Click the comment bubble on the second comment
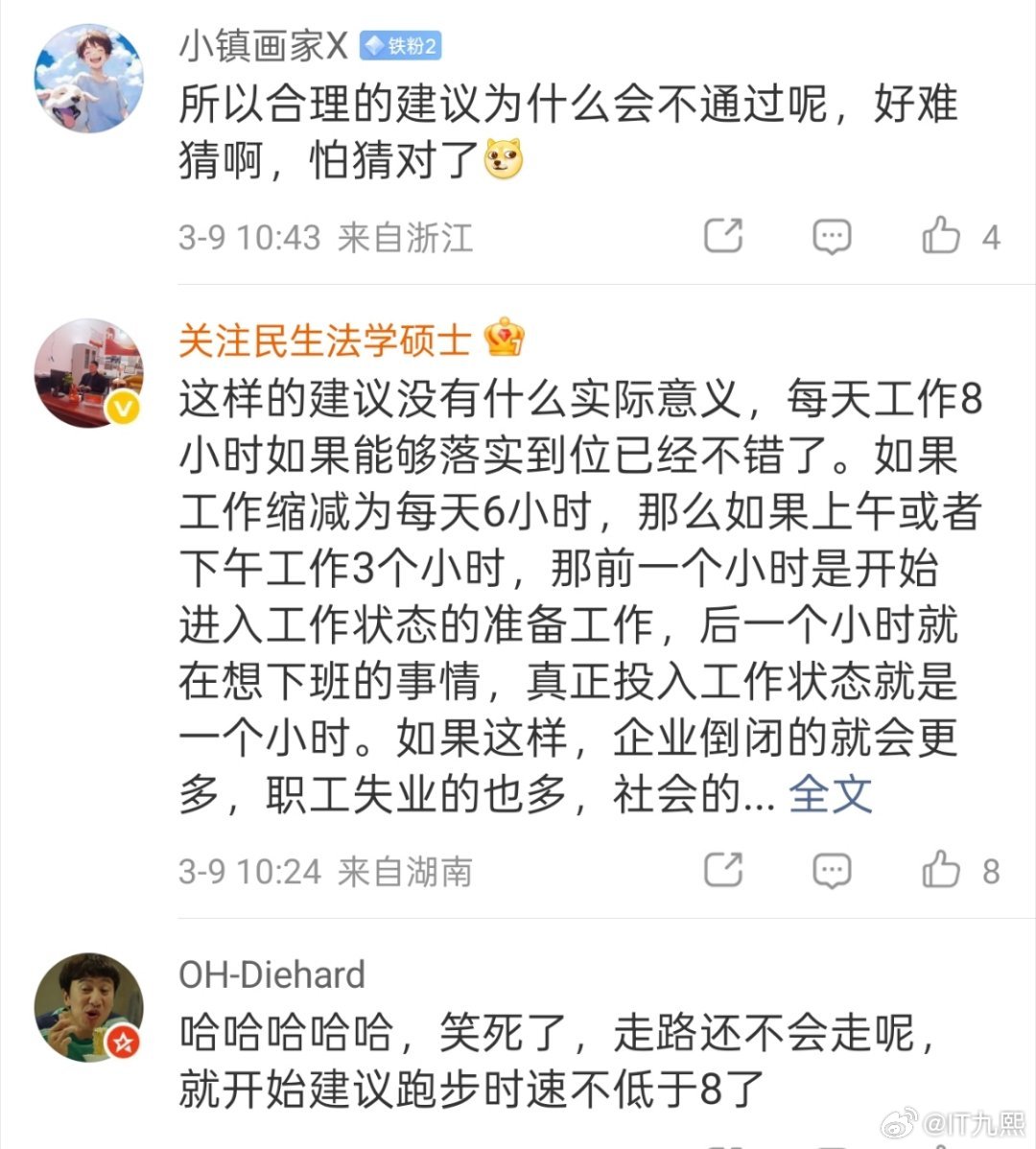 point(831,871)
